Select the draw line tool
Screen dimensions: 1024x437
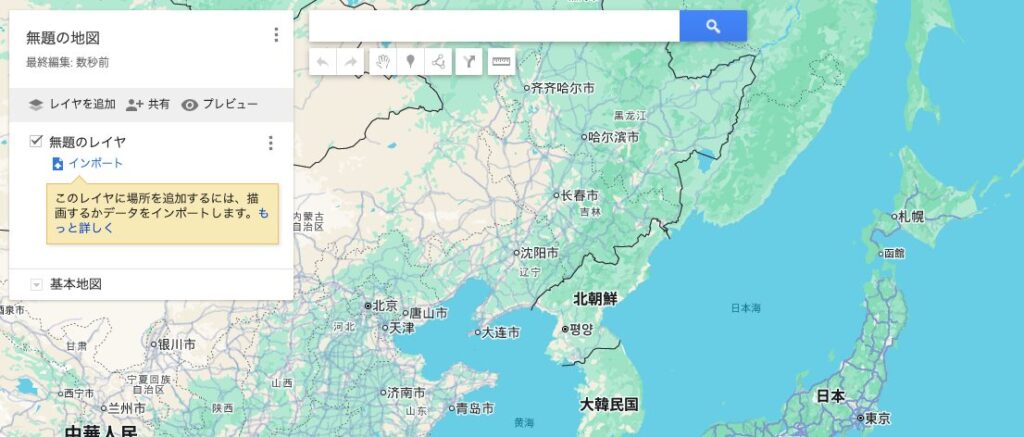coord(439,62)
